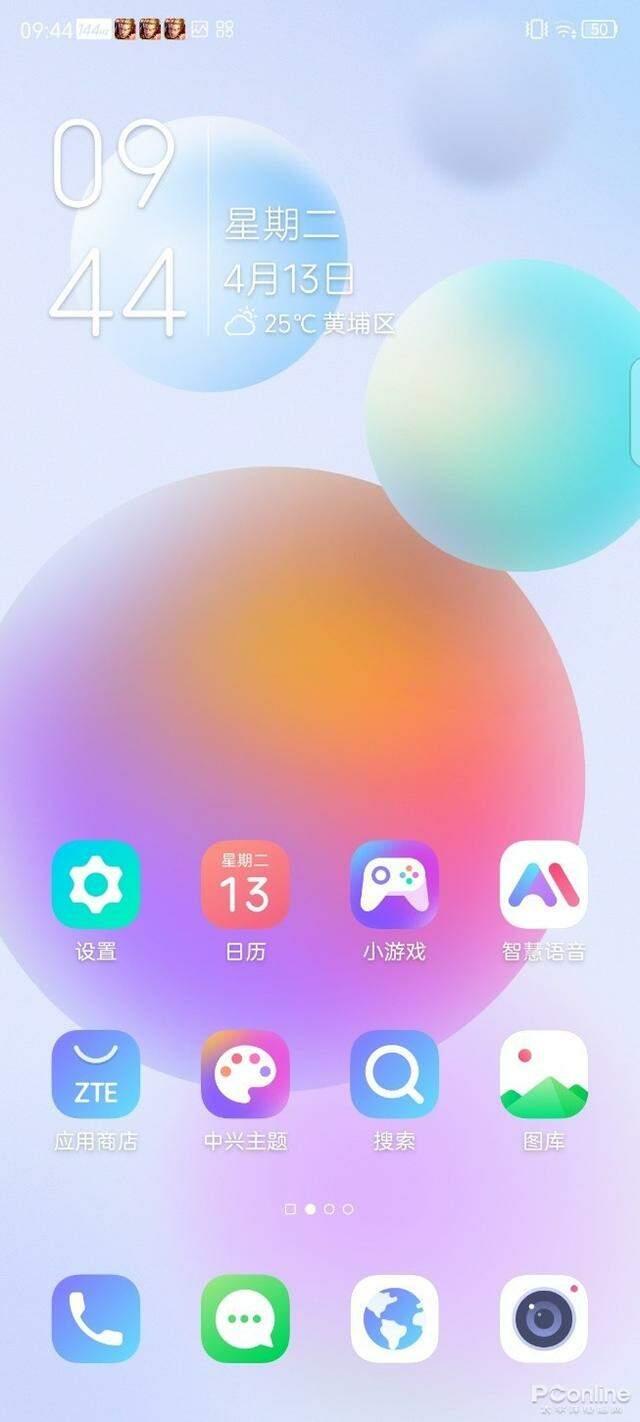The height and width of the screenshot is (1422, 640).
Task: Open the phone dialer in the dock
Action: (x=96, y=1318)
